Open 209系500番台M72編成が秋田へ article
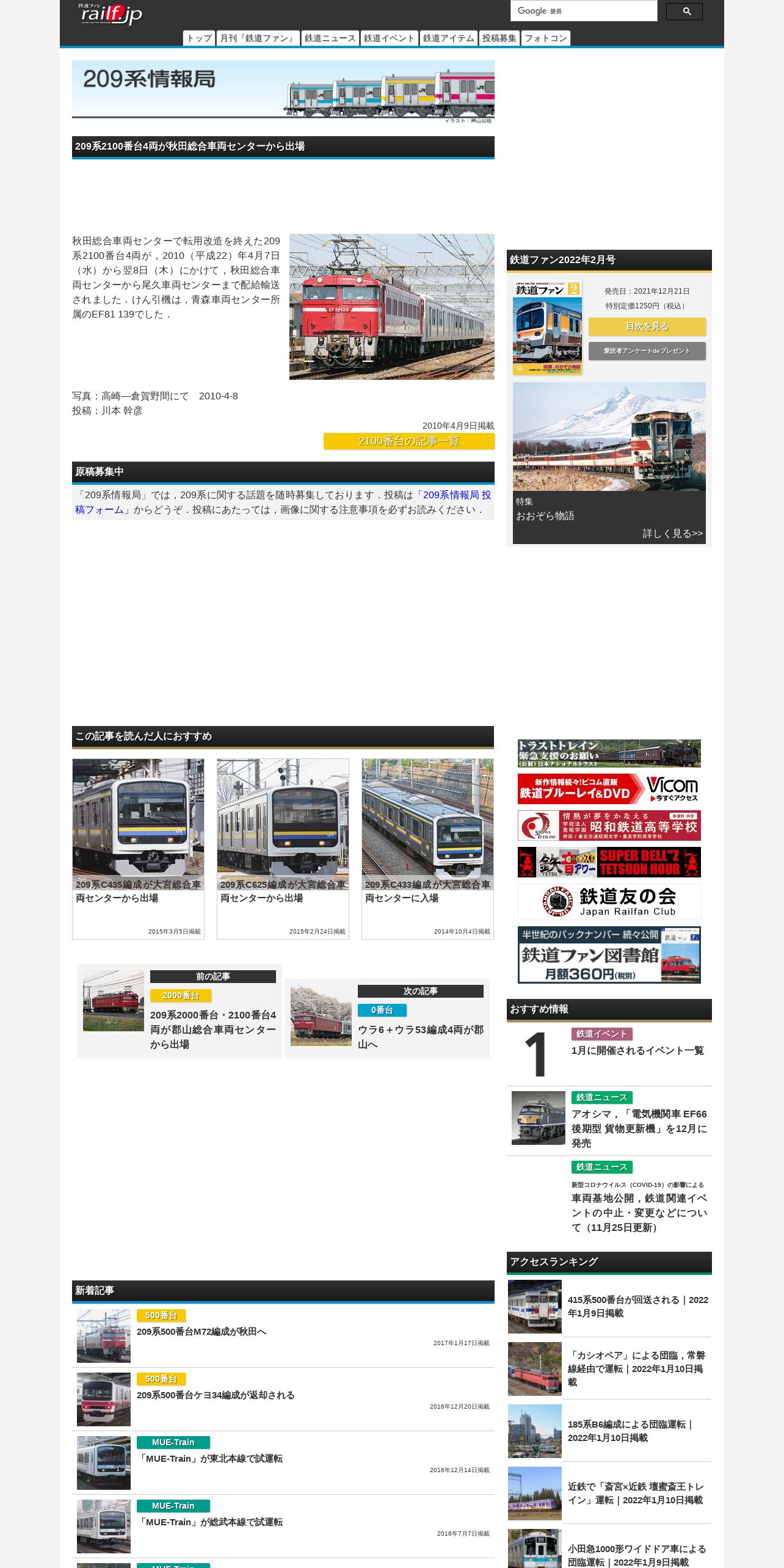 coord(283,1336)
